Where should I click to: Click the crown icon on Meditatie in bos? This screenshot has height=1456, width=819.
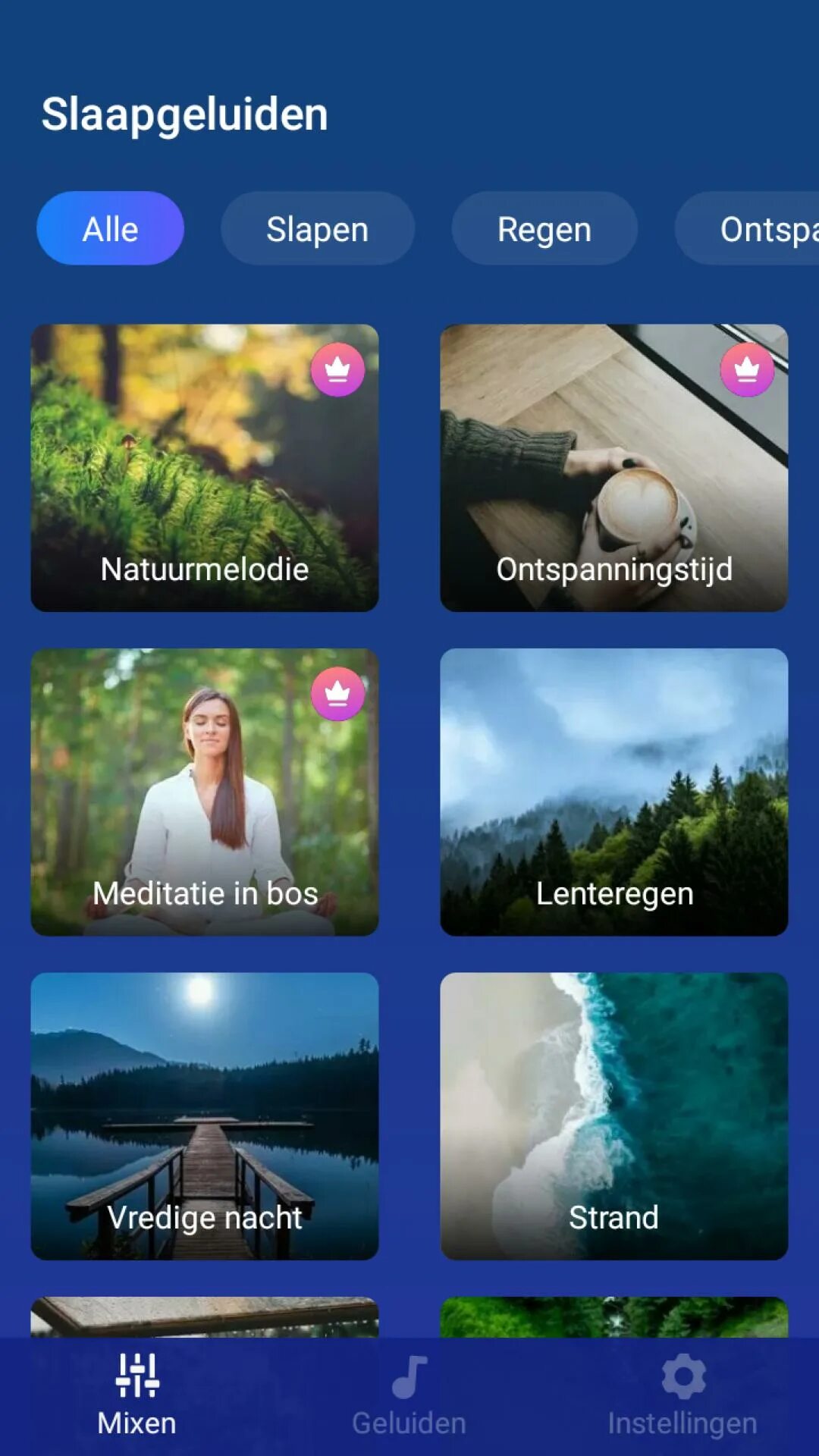point(337,694)
